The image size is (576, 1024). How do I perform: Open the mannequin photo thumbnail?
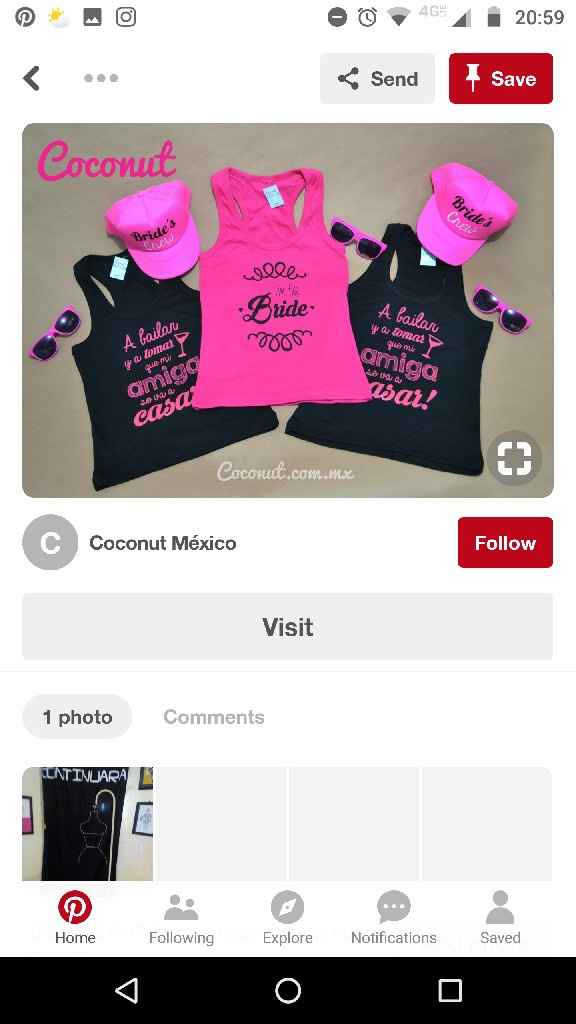[88, 824]
